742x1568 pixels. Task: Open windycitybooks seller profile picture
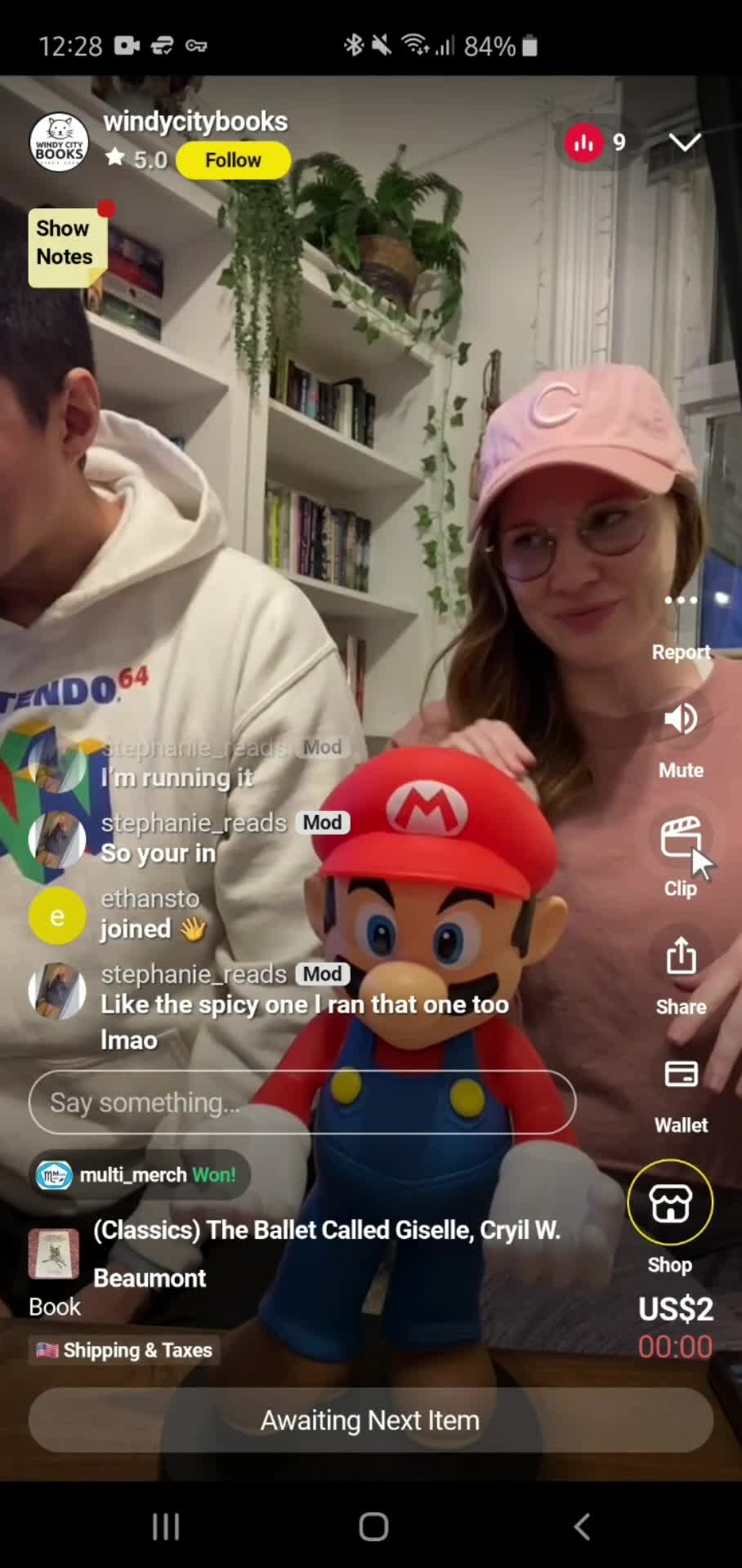(x=59, y=142)
